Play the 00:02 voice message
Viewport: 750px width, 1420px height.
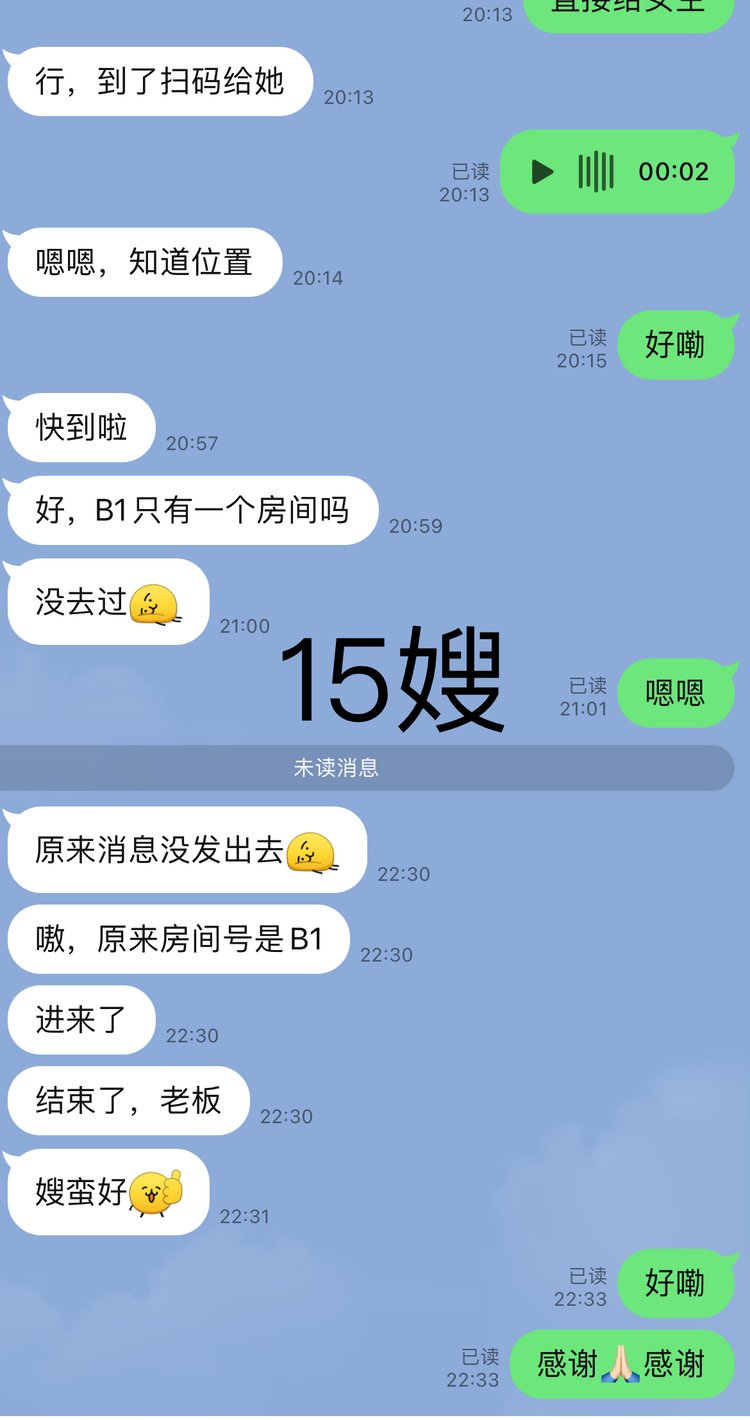(x=543, y=172)
